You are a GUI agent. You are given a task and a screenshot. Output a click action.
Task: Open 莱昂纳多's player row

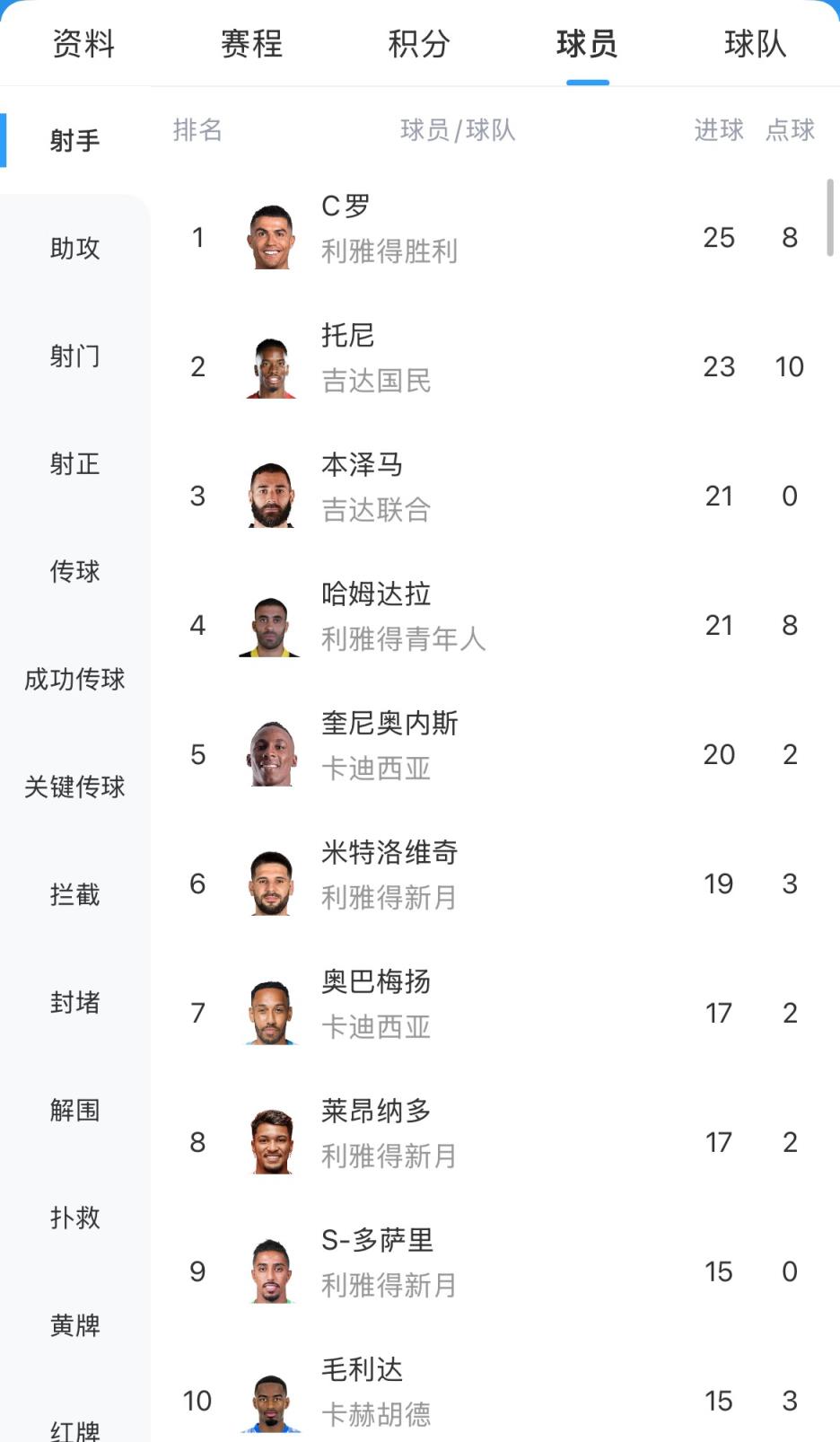[x=495, y=1142]
